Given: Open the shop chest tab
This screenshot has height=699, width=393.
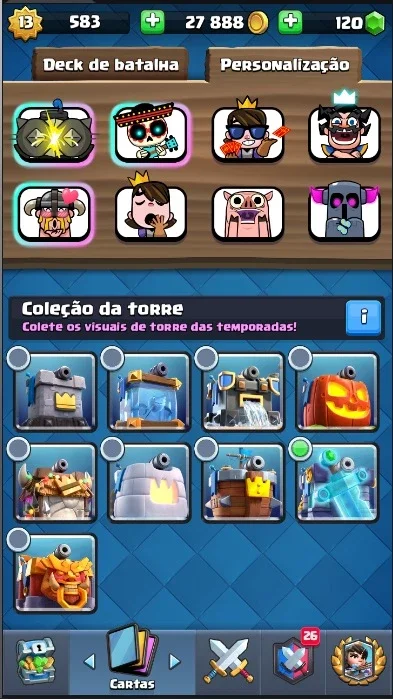Looking at the screenshot, I should pos(35,662).
